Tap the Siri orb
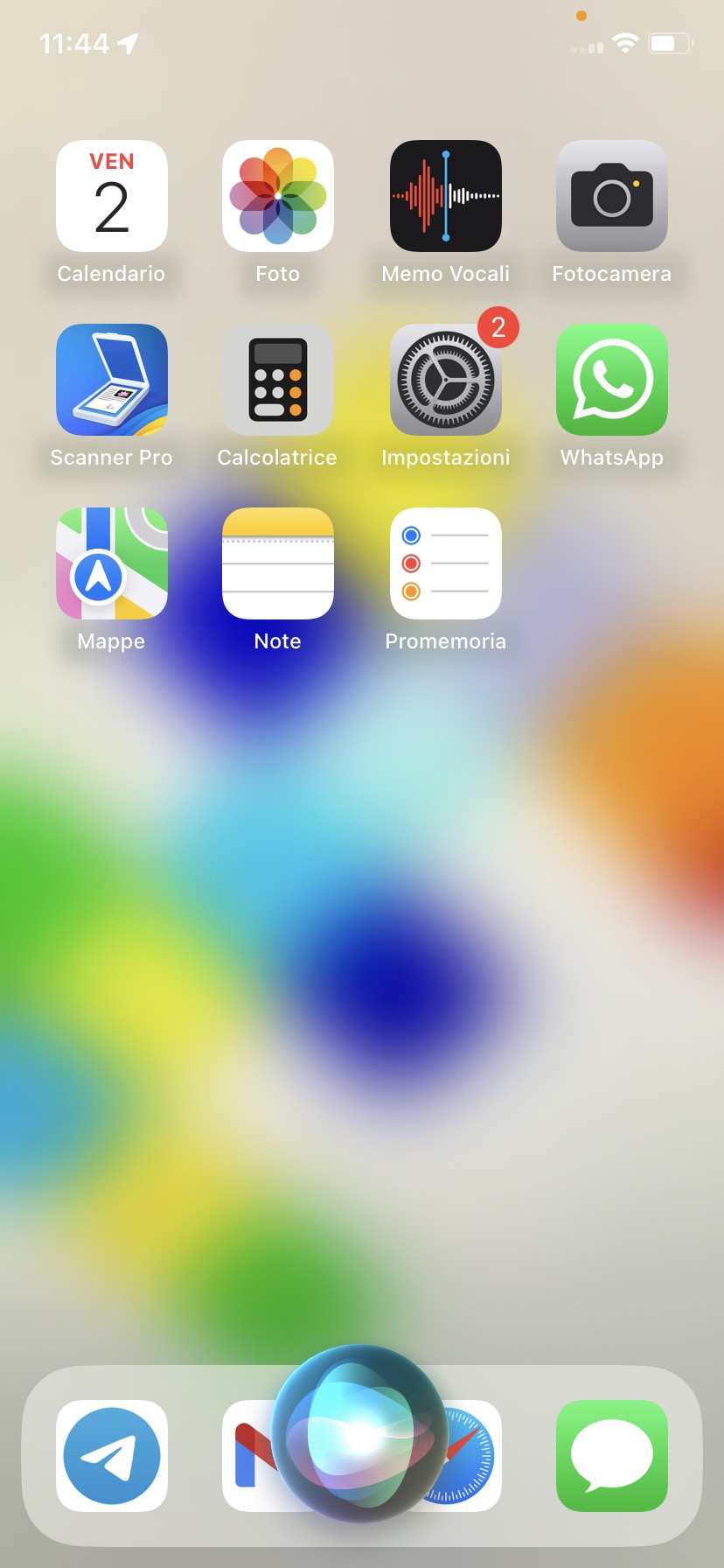 tap(360, 1435)
